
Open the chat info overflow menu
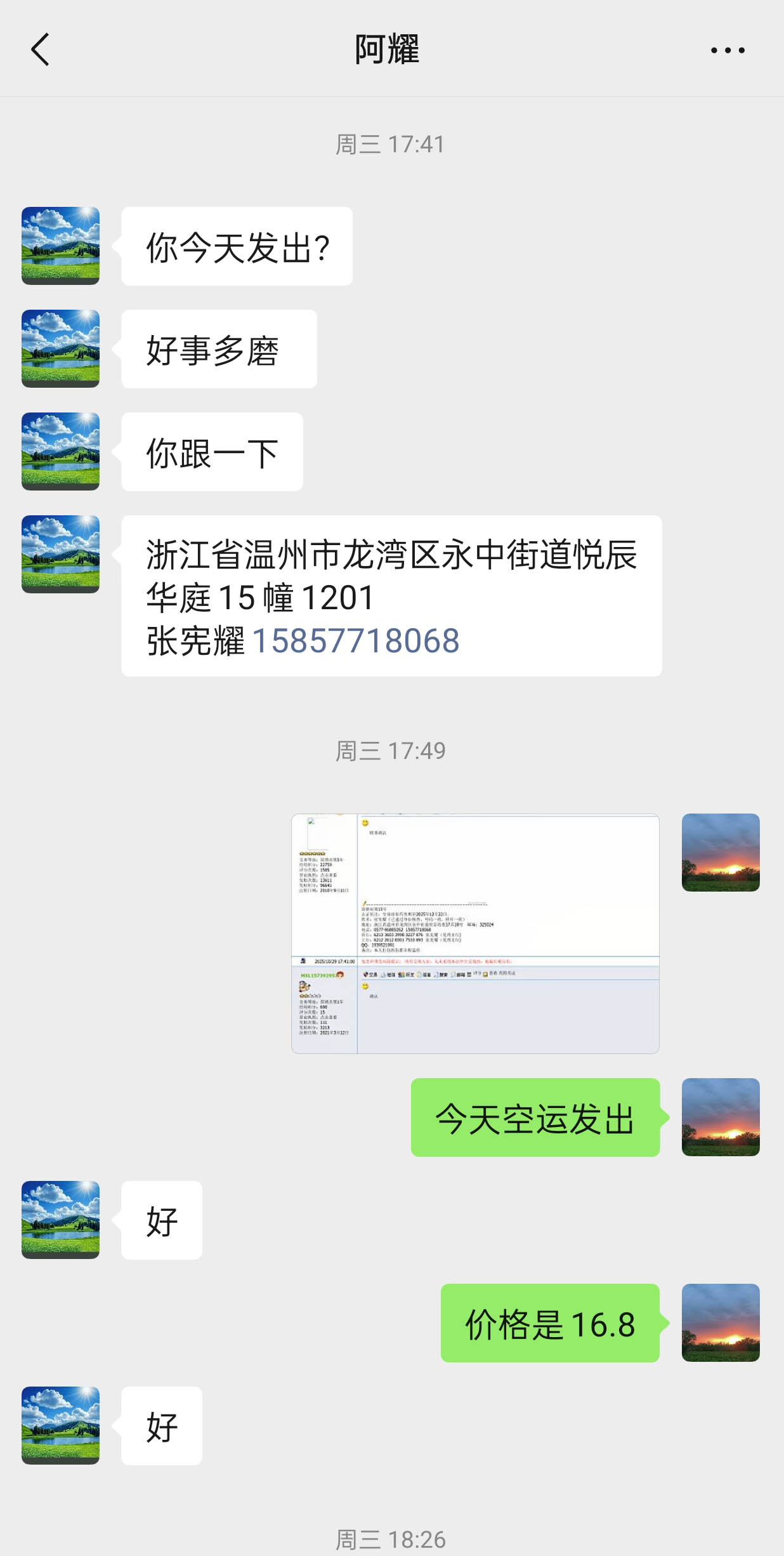(728, 50)
